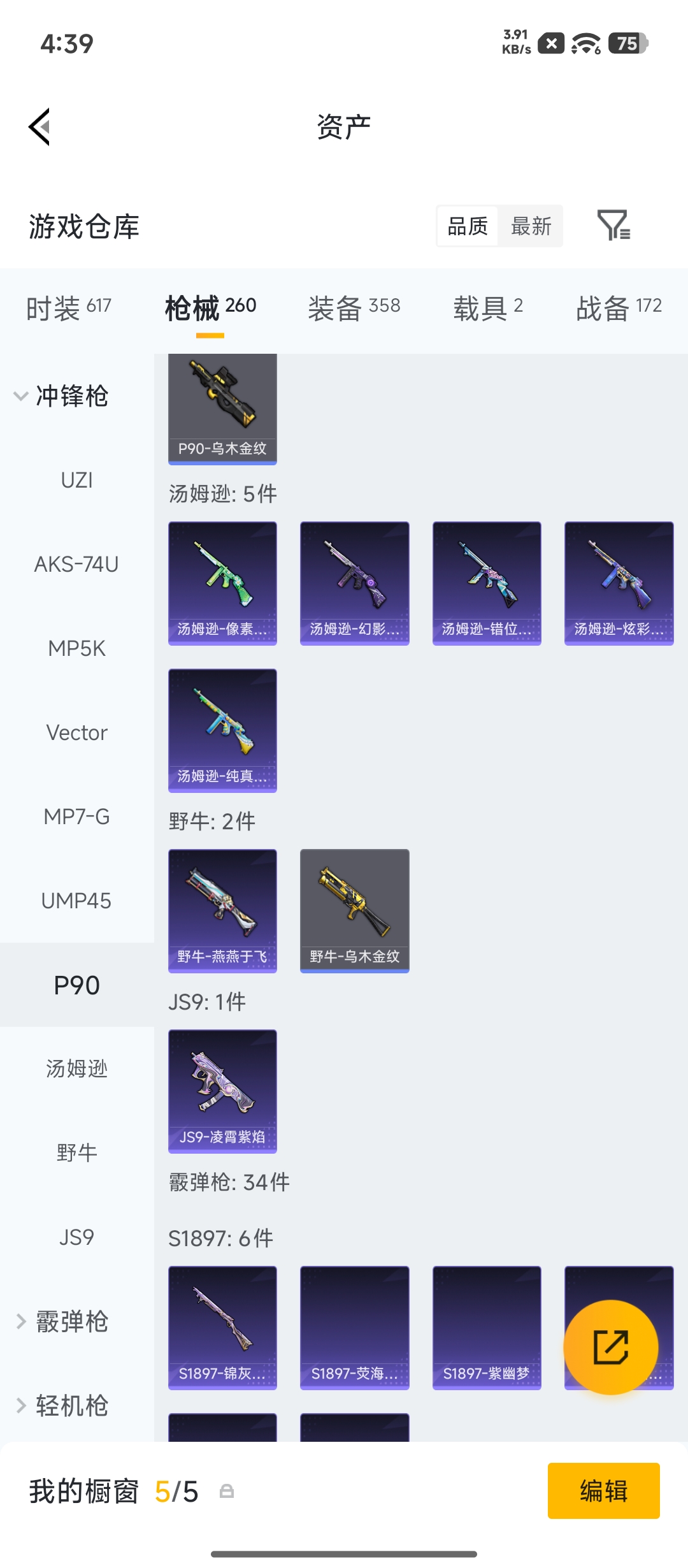Select UZI in the side list
Screen dimensions: 688x1568
coord(77,480)
